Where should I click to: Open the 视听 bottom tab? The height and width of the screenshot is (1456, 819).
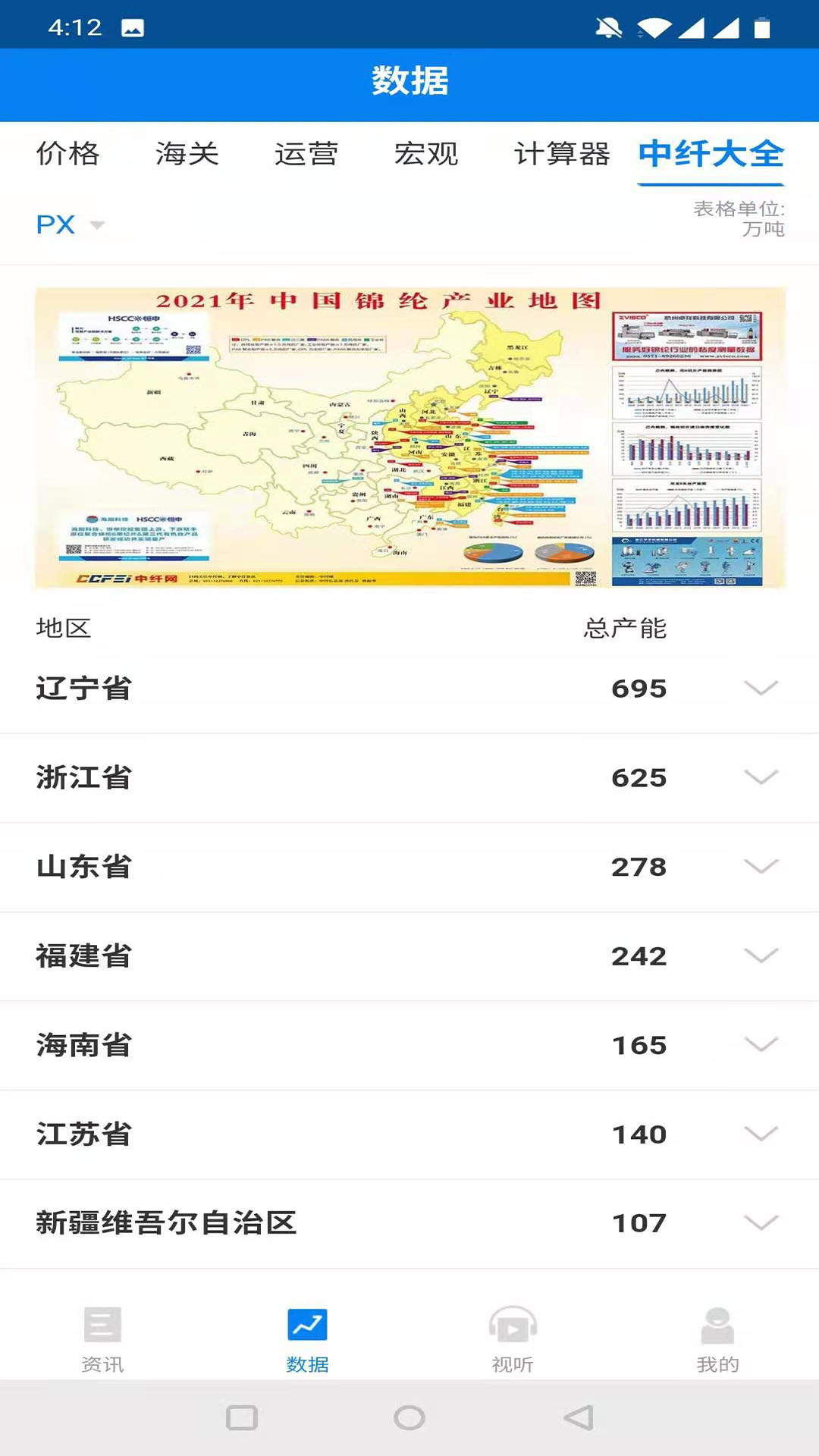click(513, 1340)
